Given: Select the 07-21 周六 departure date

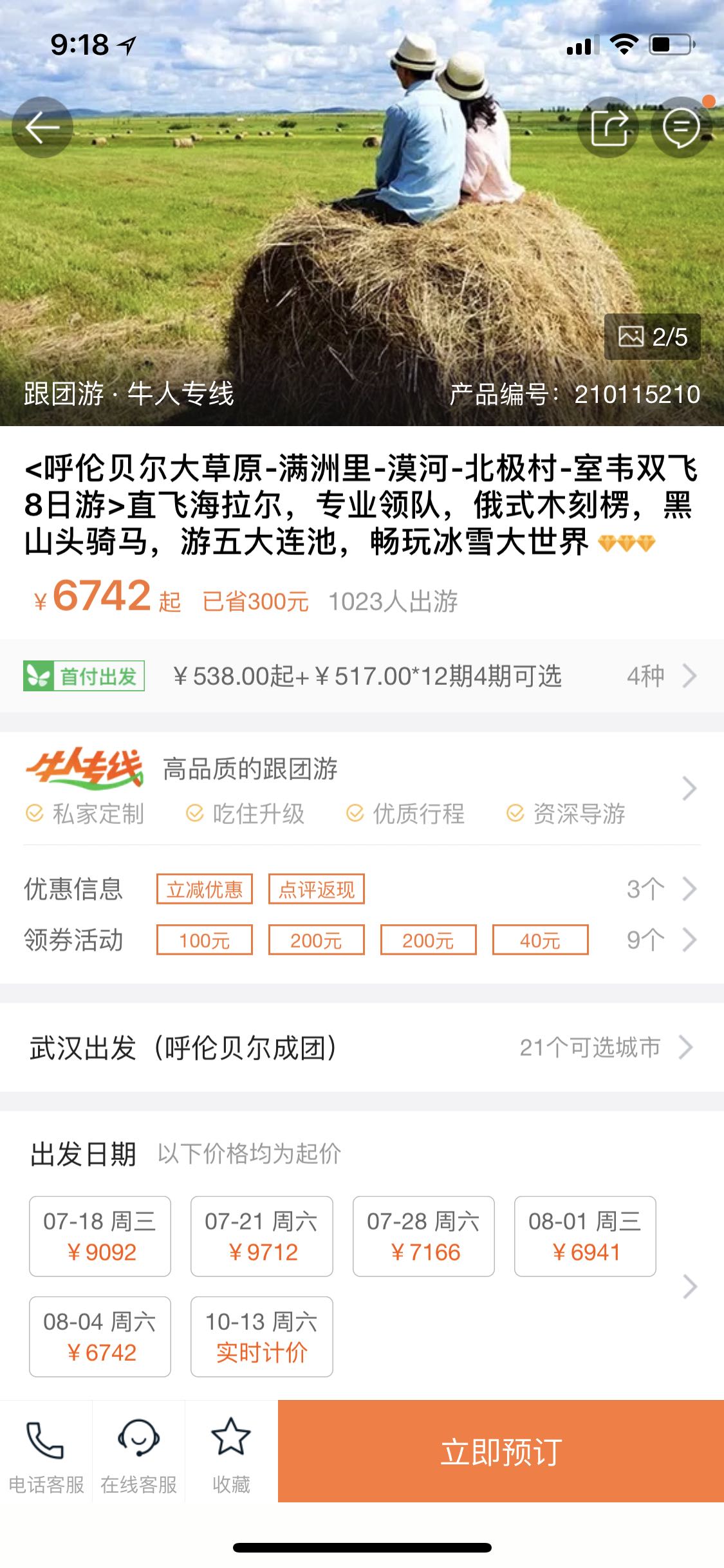Looking at the screenshot, I should (261, 1236).
